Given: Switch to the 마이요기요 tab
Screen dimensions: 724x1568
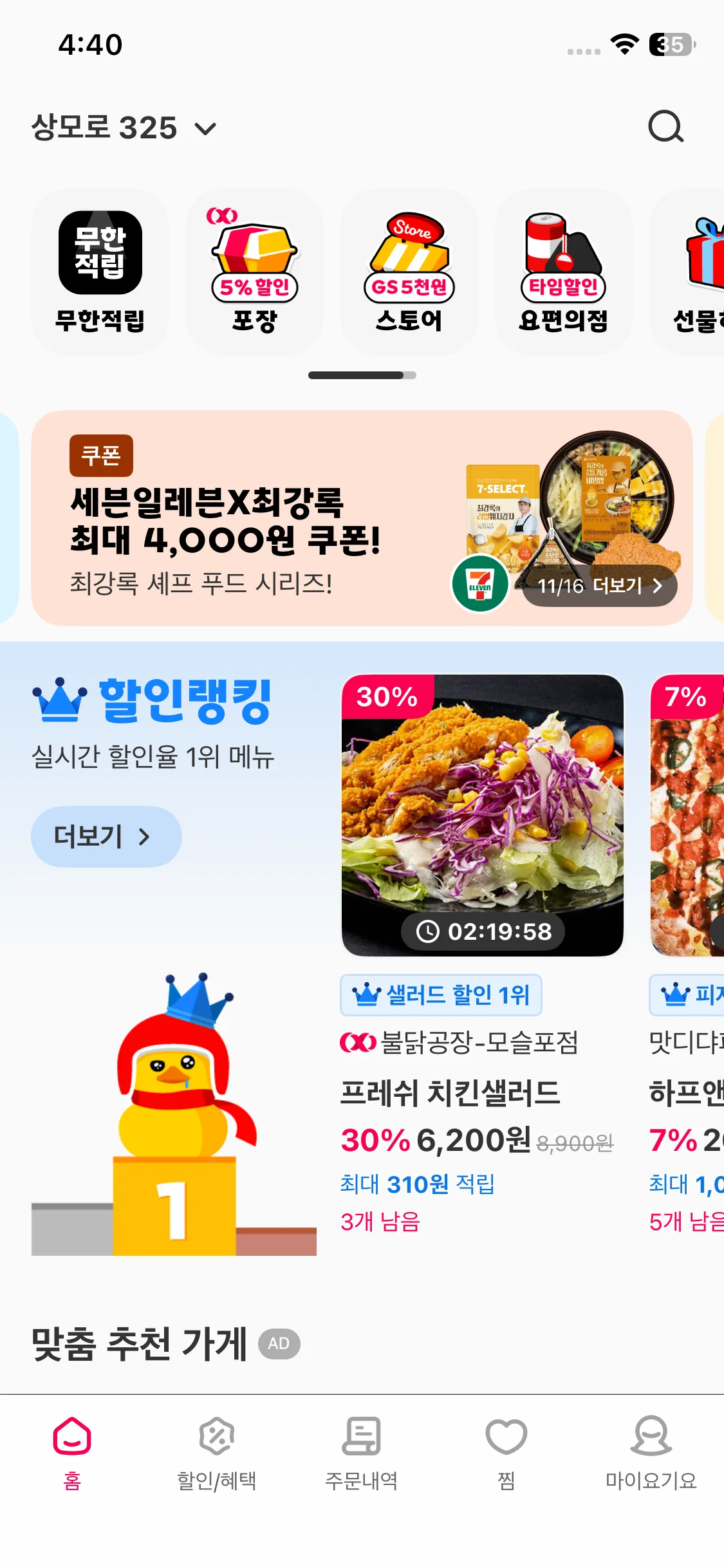Looking at the screenshot, I should tap(651, 1453).
